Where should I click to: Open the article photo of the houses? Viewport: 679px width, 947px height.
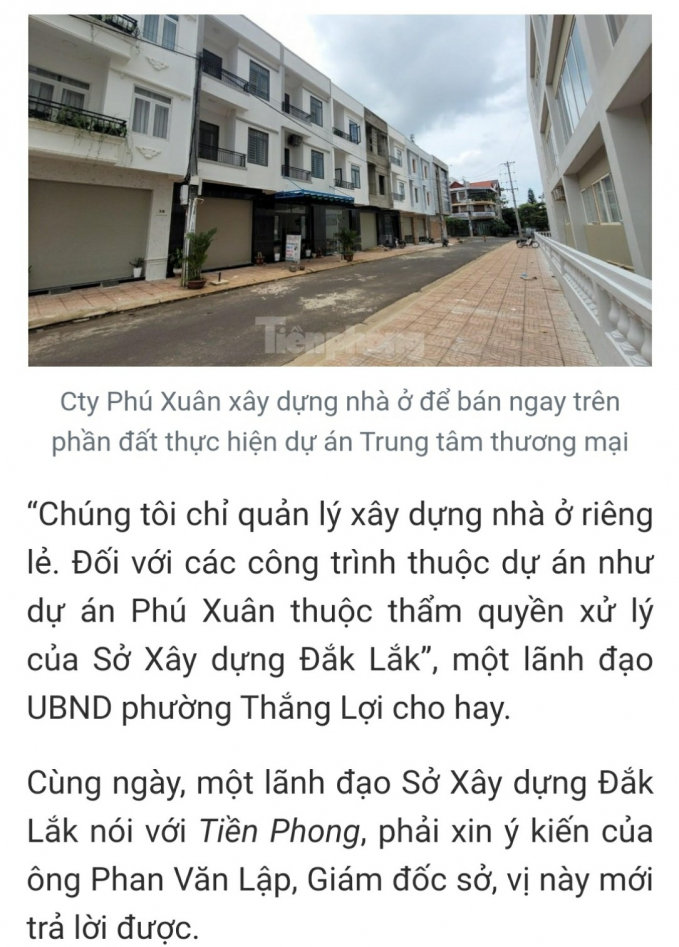tap(339, 190)
